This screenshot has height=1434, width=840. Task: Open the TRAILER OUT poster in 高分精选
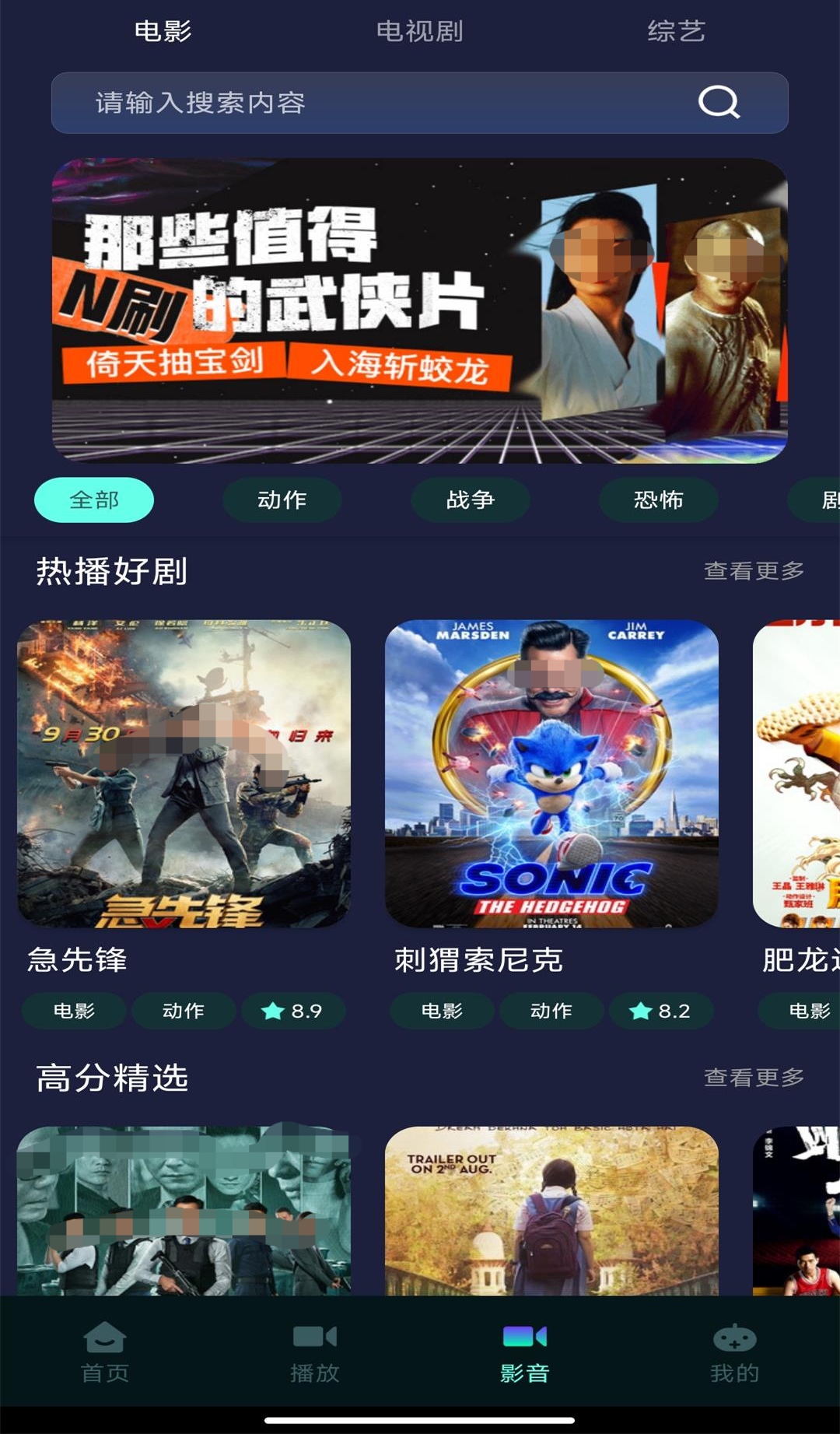point(551,1211)
